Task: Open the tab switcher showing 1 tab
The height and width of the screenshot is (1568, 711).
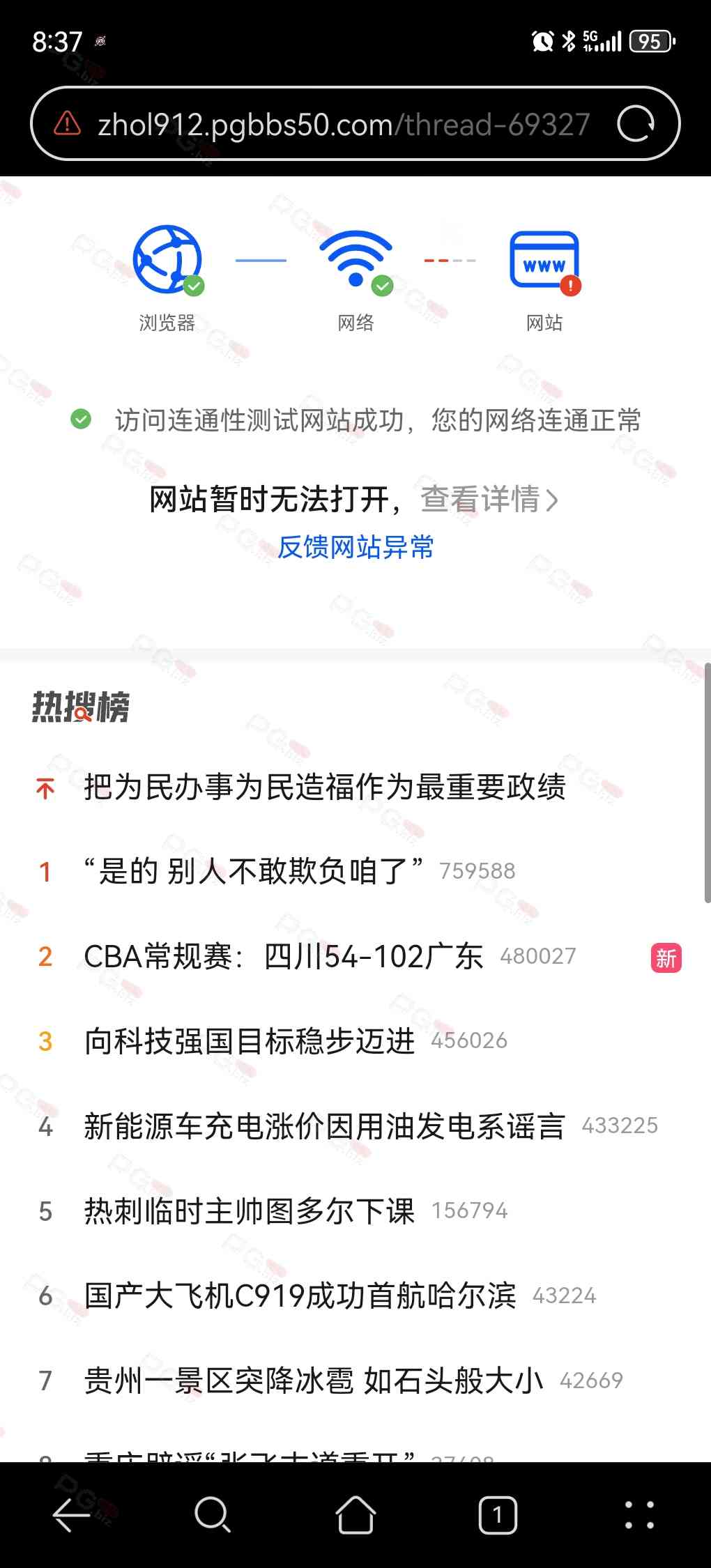Action: tap(498, 1515)
